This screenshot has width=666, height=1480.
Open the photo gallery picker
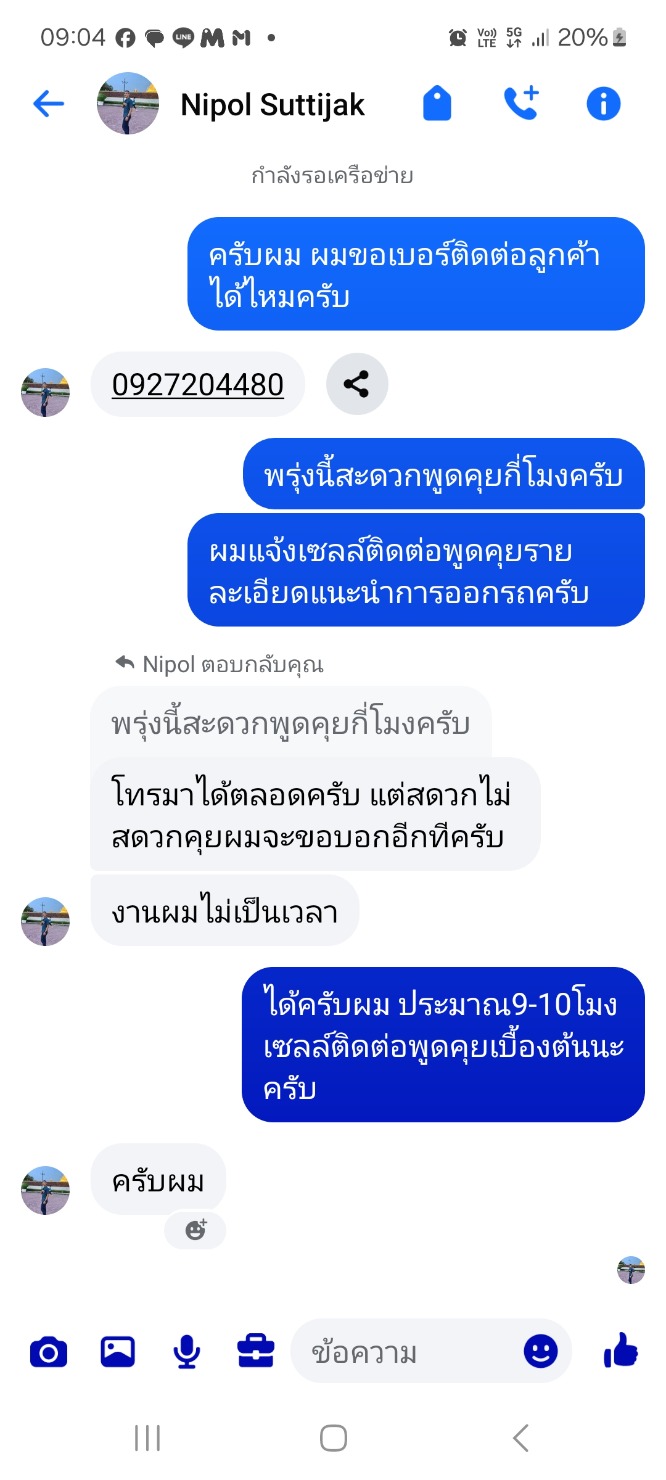(118, 1352)
